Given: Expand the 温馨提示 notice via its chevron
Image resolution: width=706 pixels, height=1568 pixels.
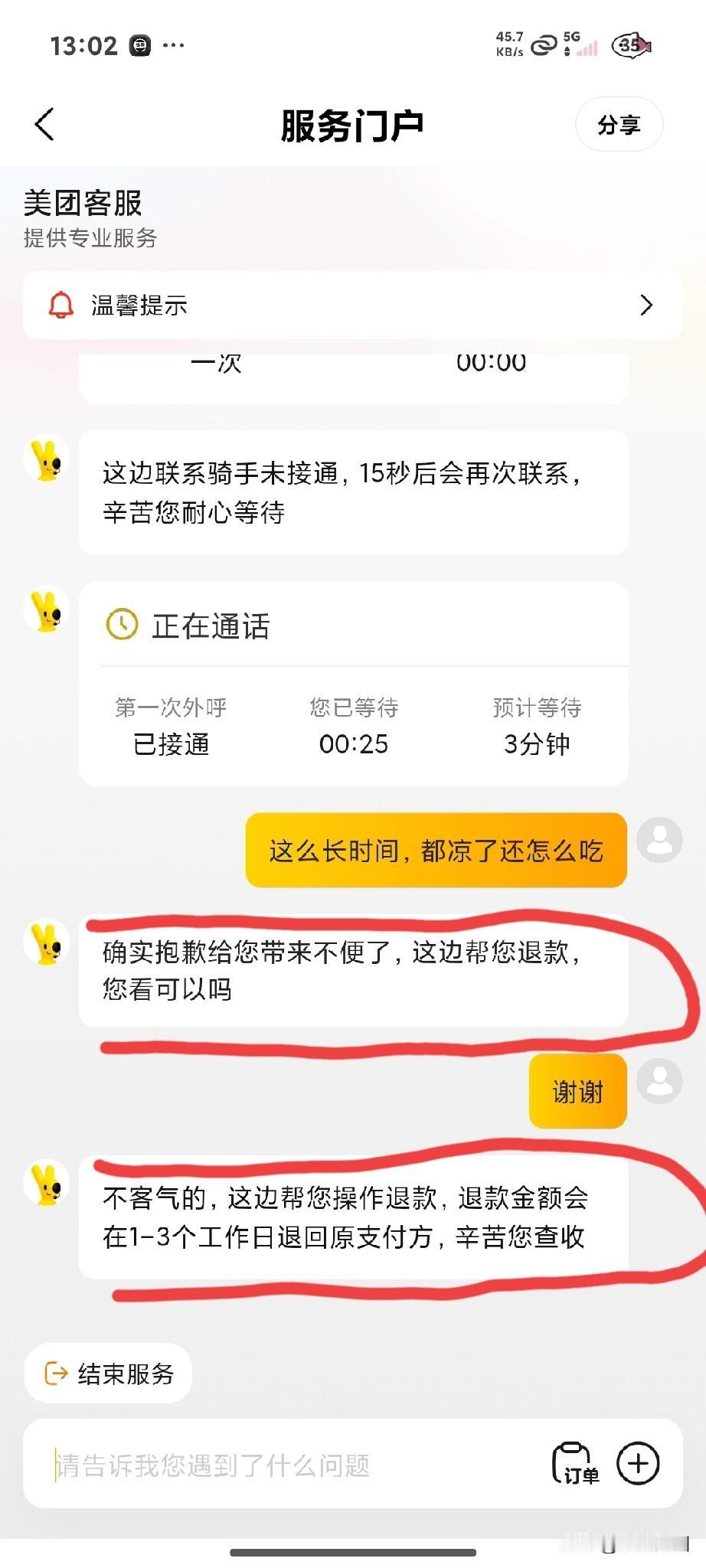Looking at the screenshot, I should coord(647,305).
